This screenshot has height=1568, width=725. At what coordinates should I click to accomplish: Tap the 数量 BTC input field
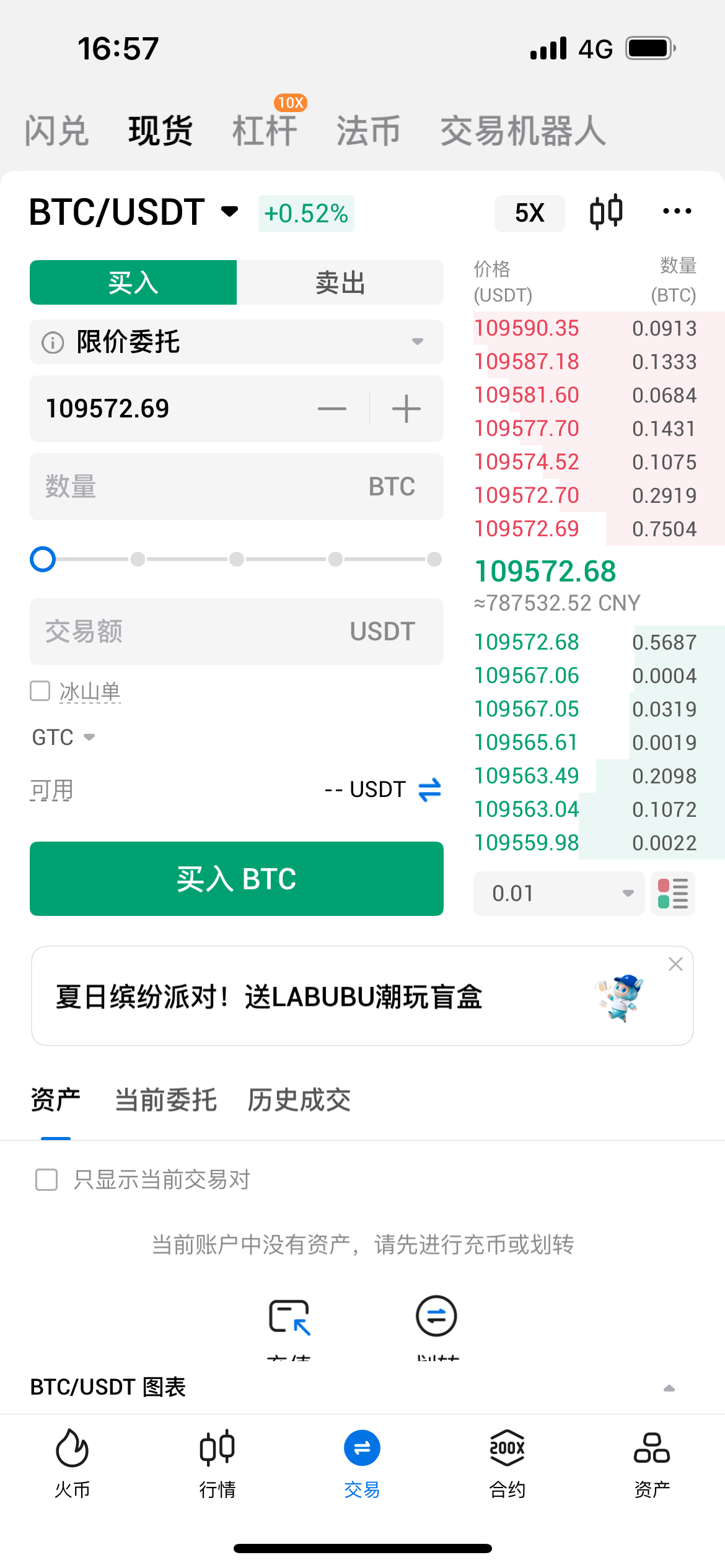coord(237,487)
